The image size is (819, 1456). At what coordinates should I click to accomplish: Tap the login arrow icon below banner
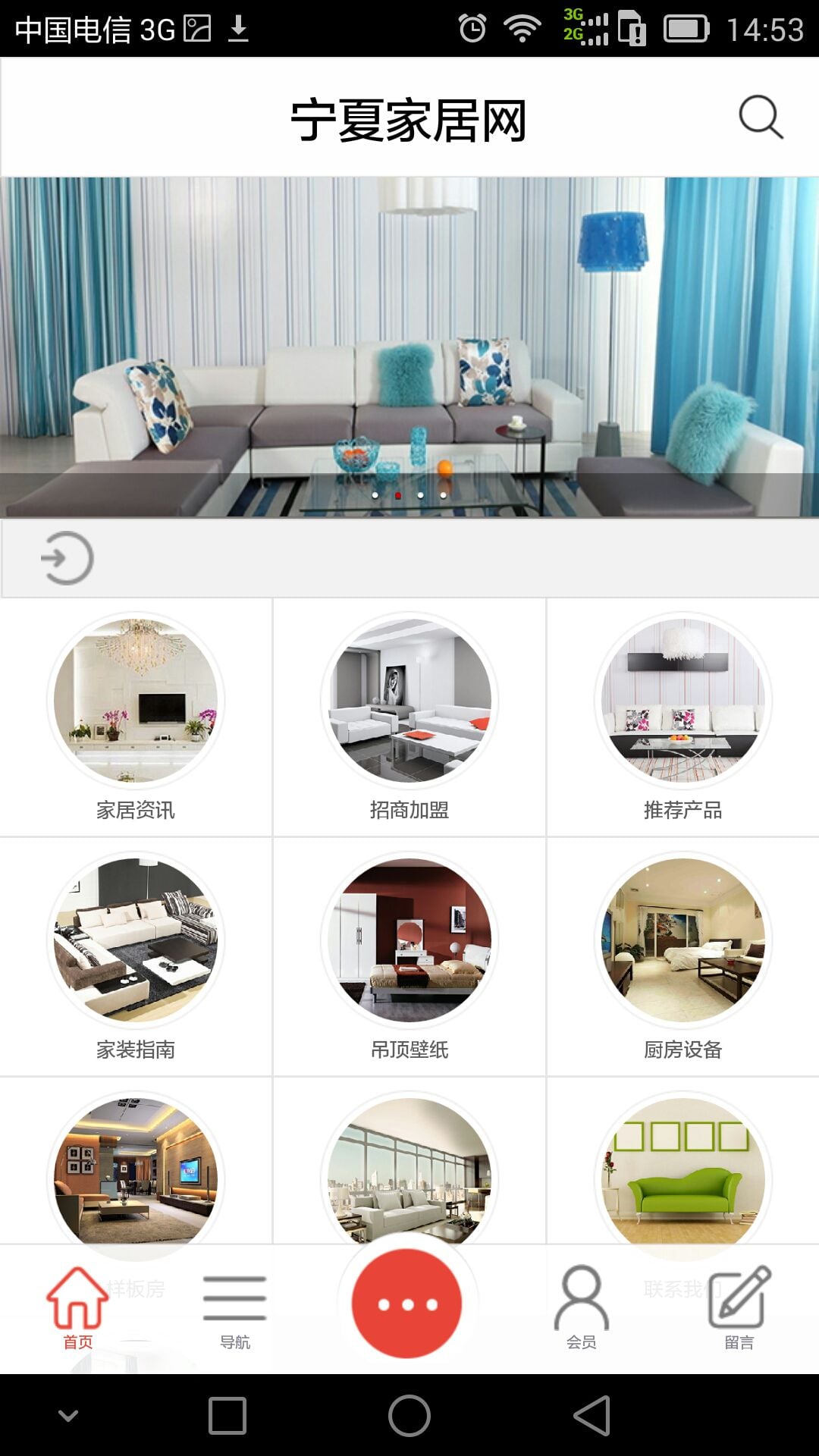coord(67,558)
